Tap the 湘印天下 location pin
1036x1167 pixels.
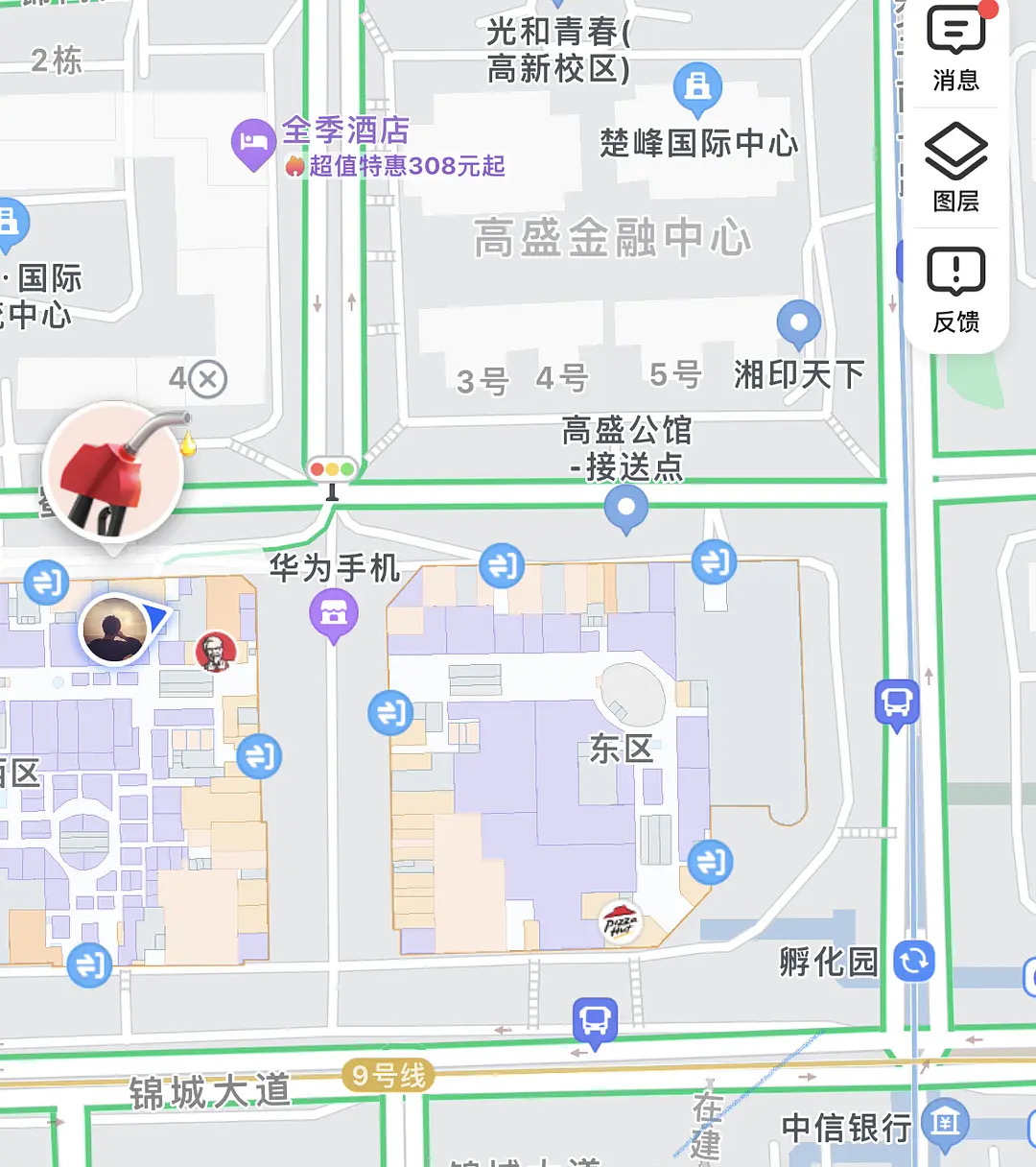coord(798,323)
